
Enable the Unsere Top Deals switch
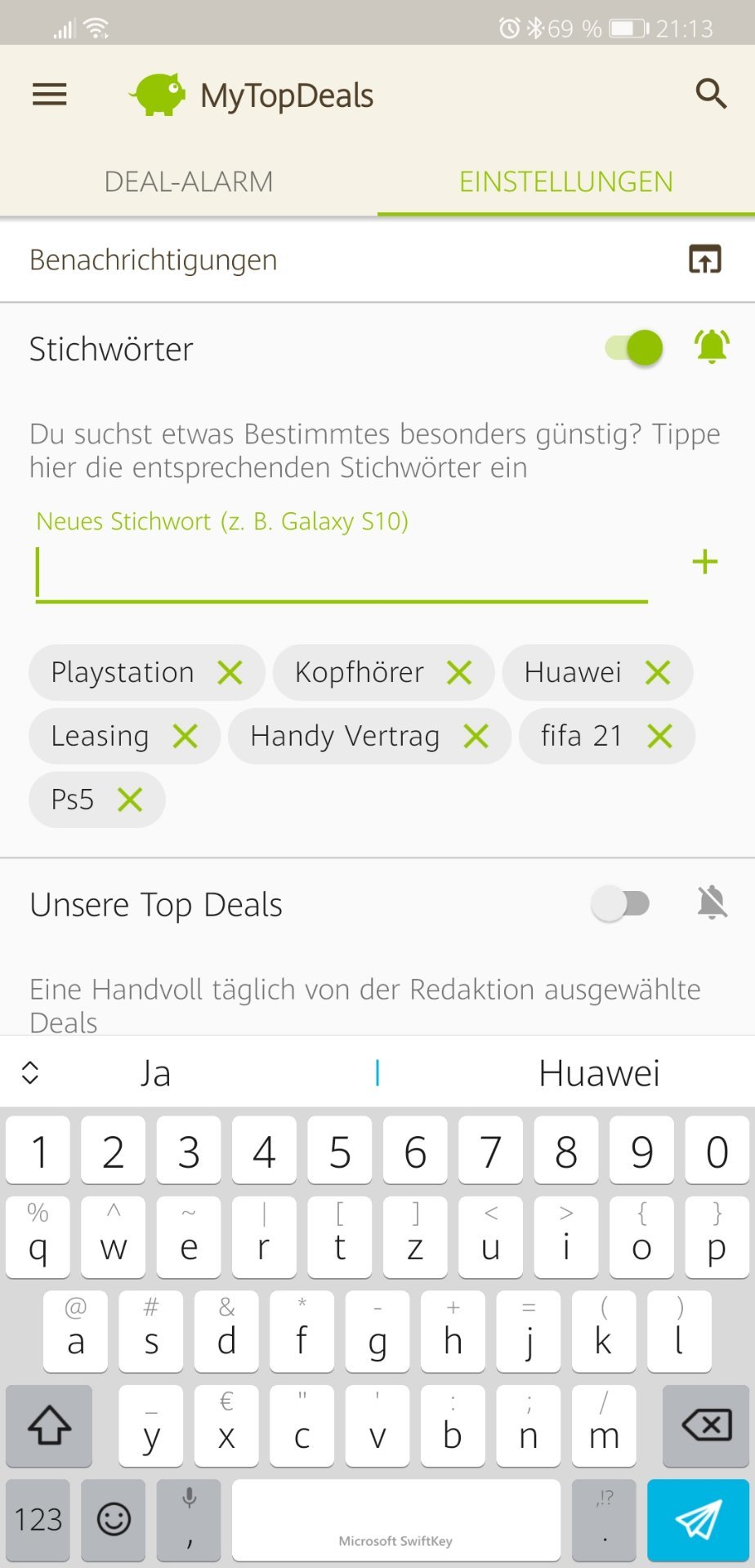(621, 904)
